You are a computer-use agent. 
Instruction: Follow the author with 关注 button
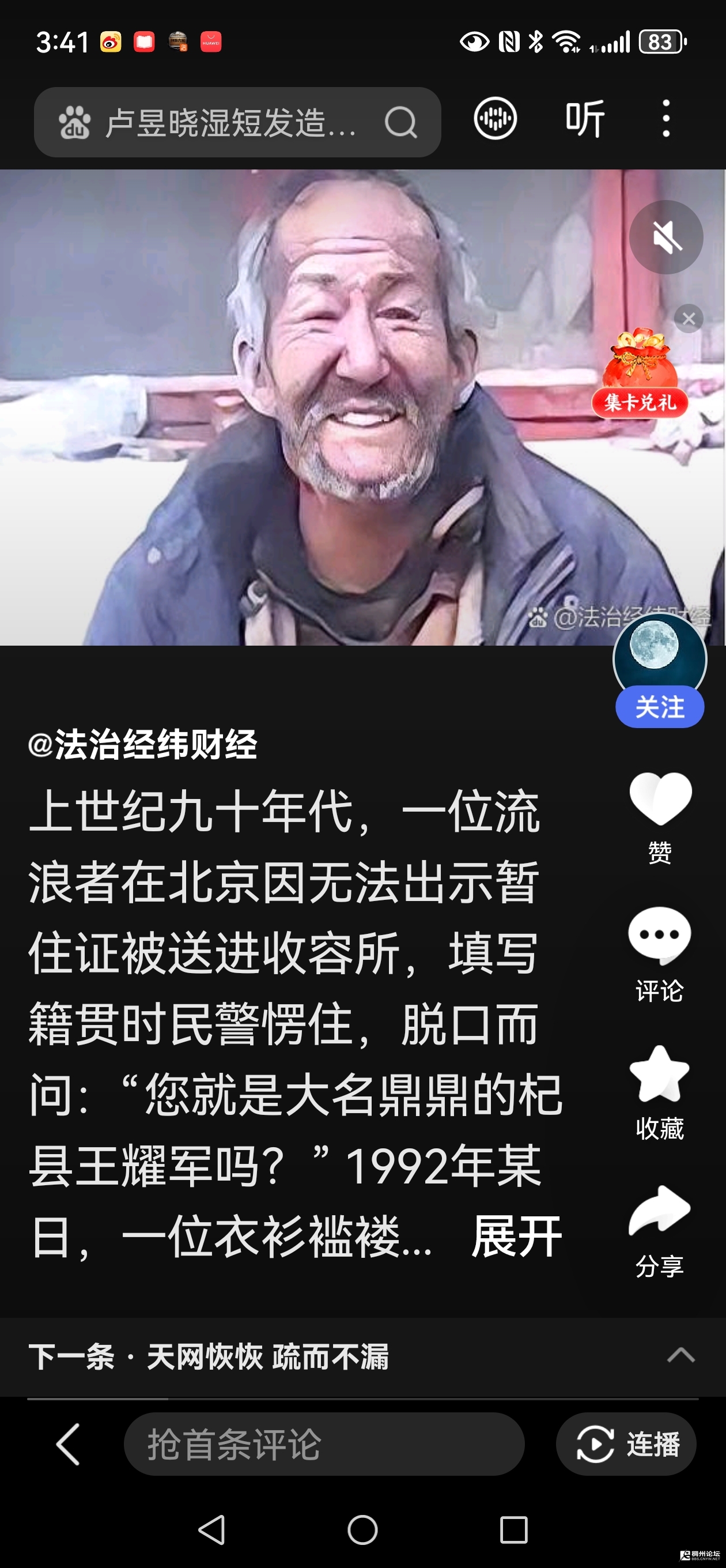[660, 707]
